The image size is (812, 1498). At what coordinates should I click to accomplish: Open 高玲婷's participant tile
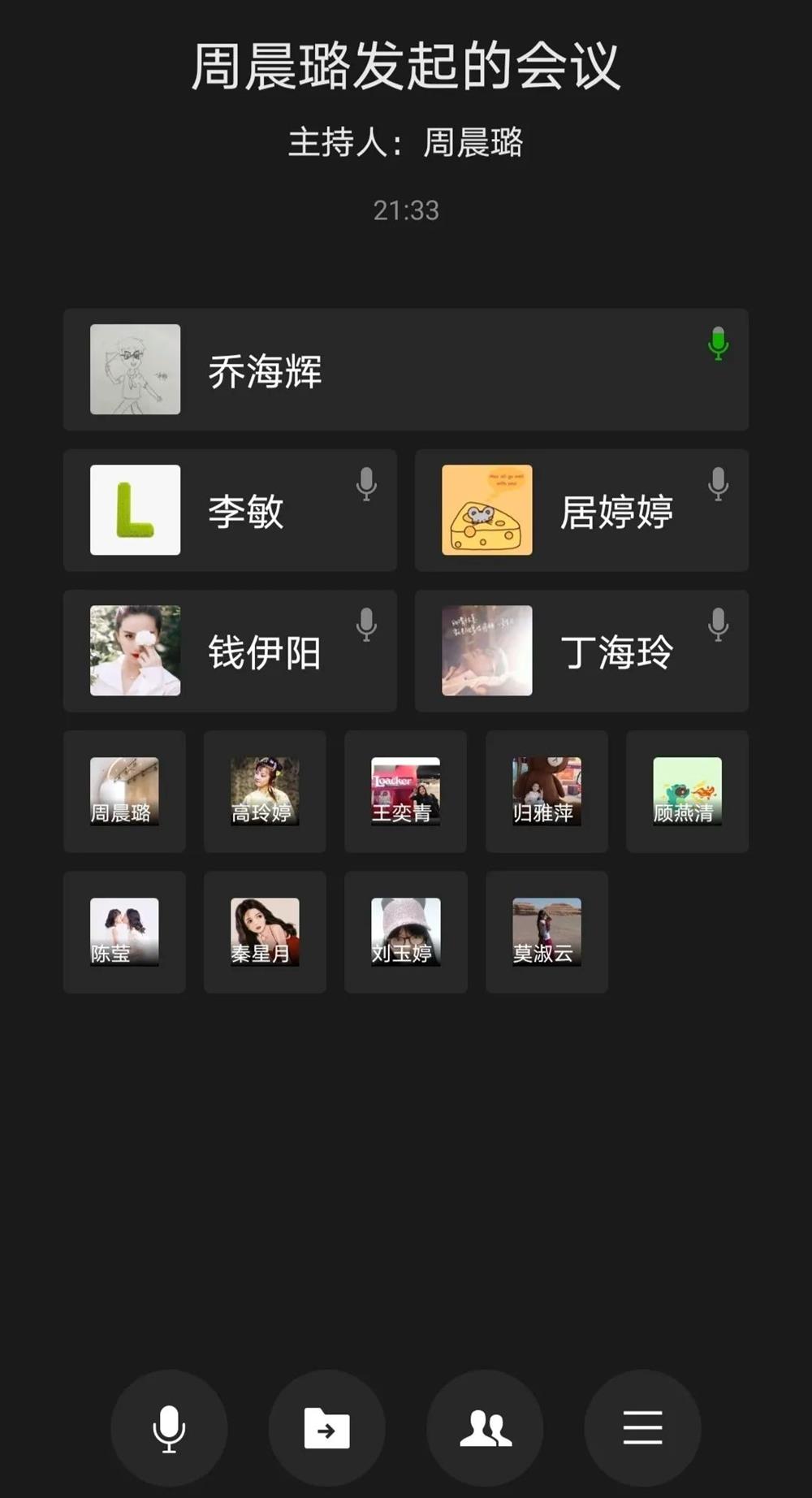pos(265,791)
